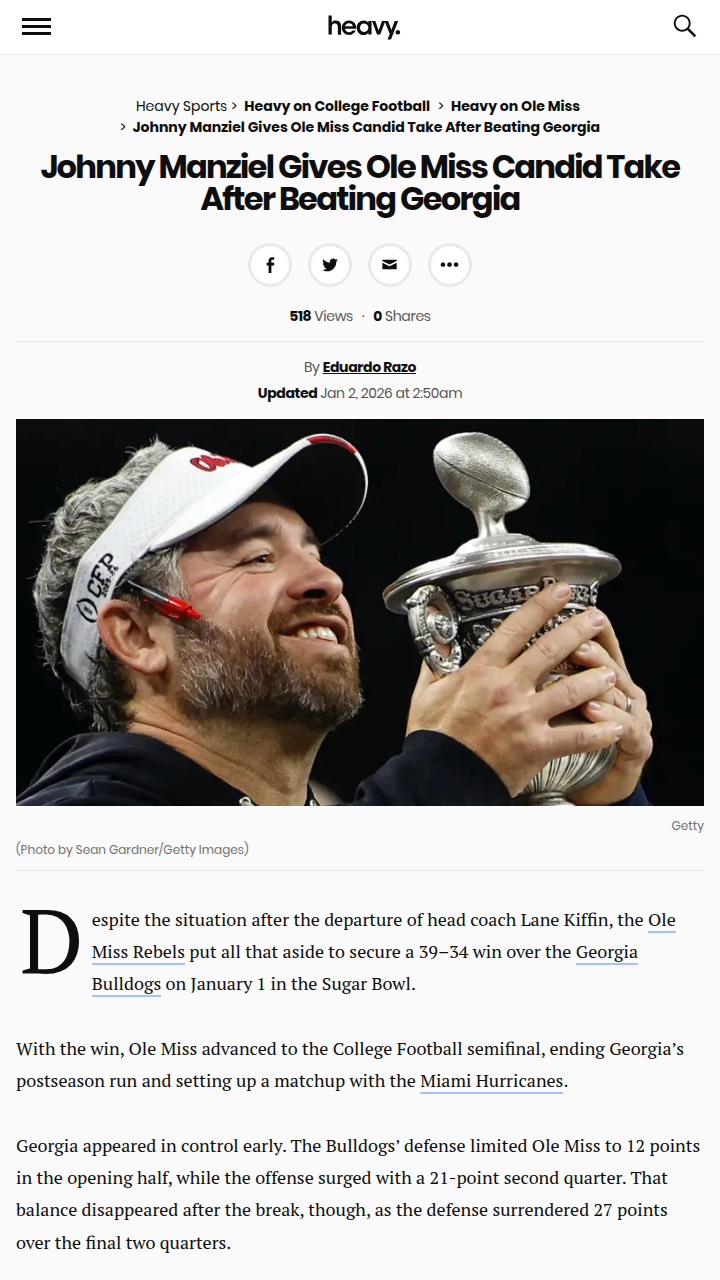This screenshot has height=1280, width=720.
Task: Share the article via email
Action: 390,265
